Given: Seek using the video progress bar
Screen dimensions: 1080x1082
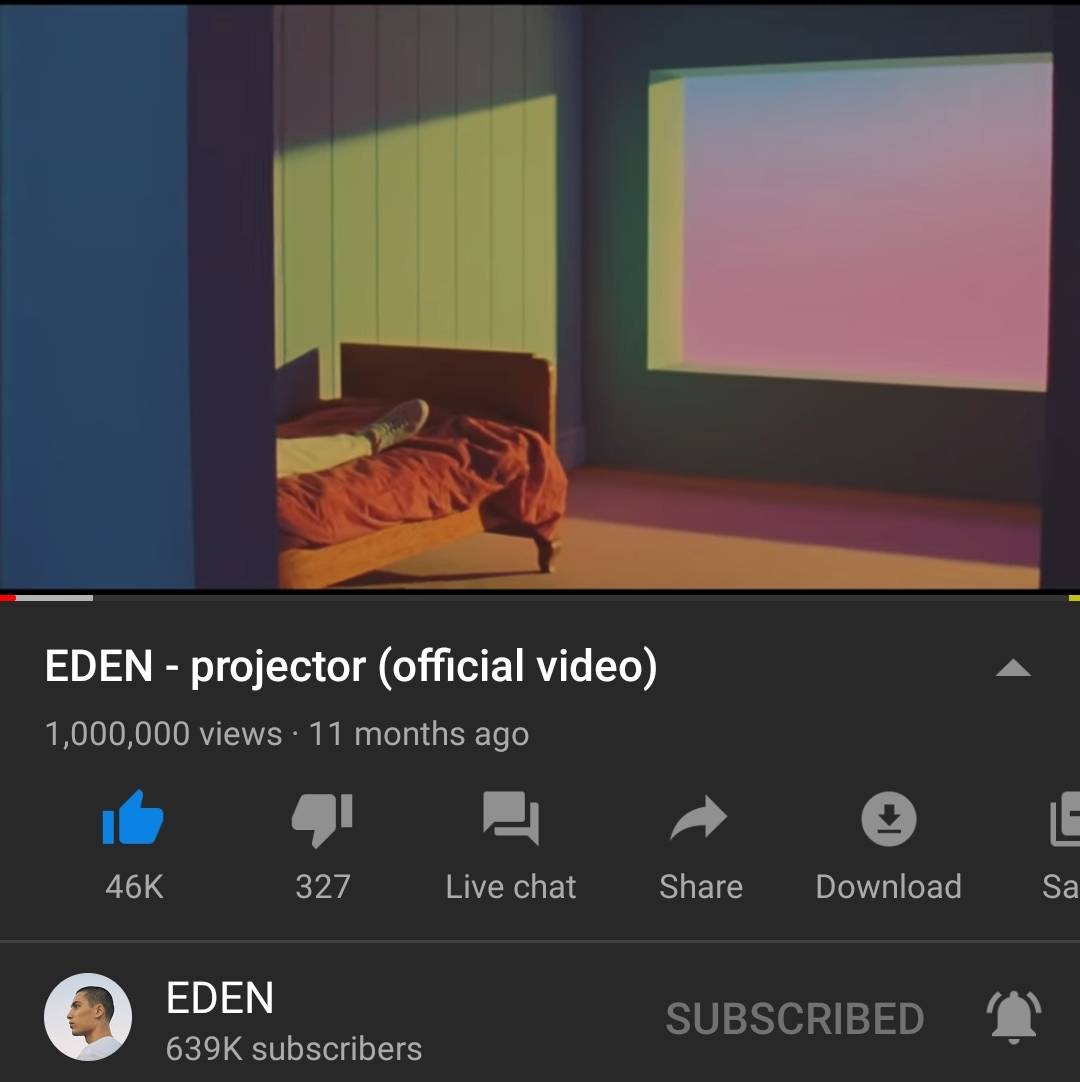Looking at the screenshot, I should [x=540, y=597].
